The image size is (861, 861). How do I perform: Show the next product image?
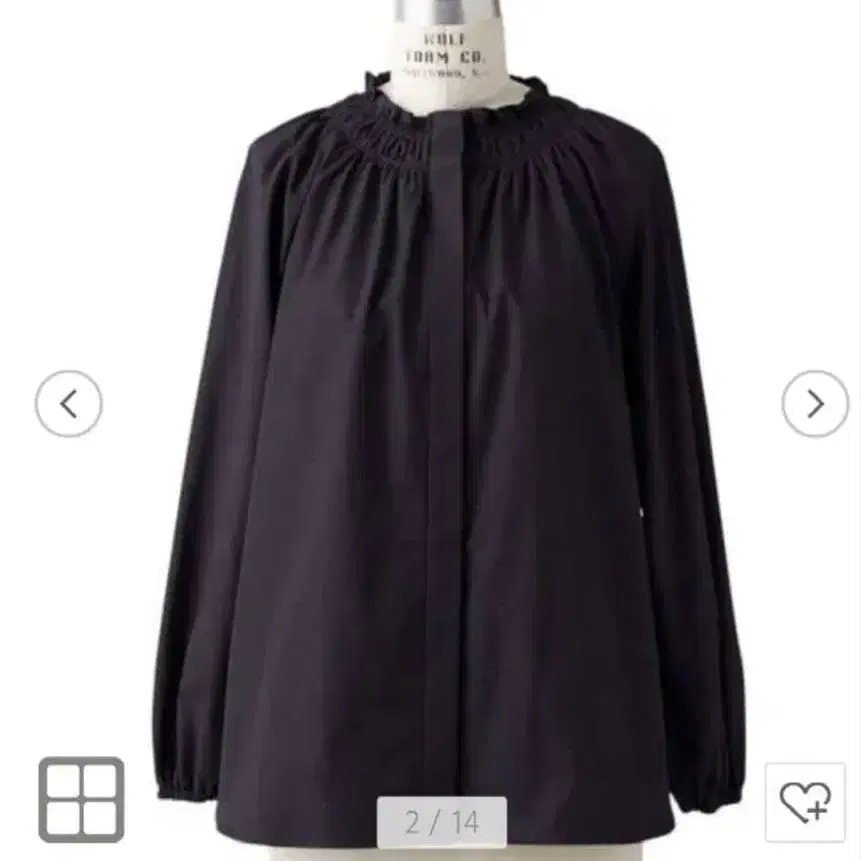(814, 404)
